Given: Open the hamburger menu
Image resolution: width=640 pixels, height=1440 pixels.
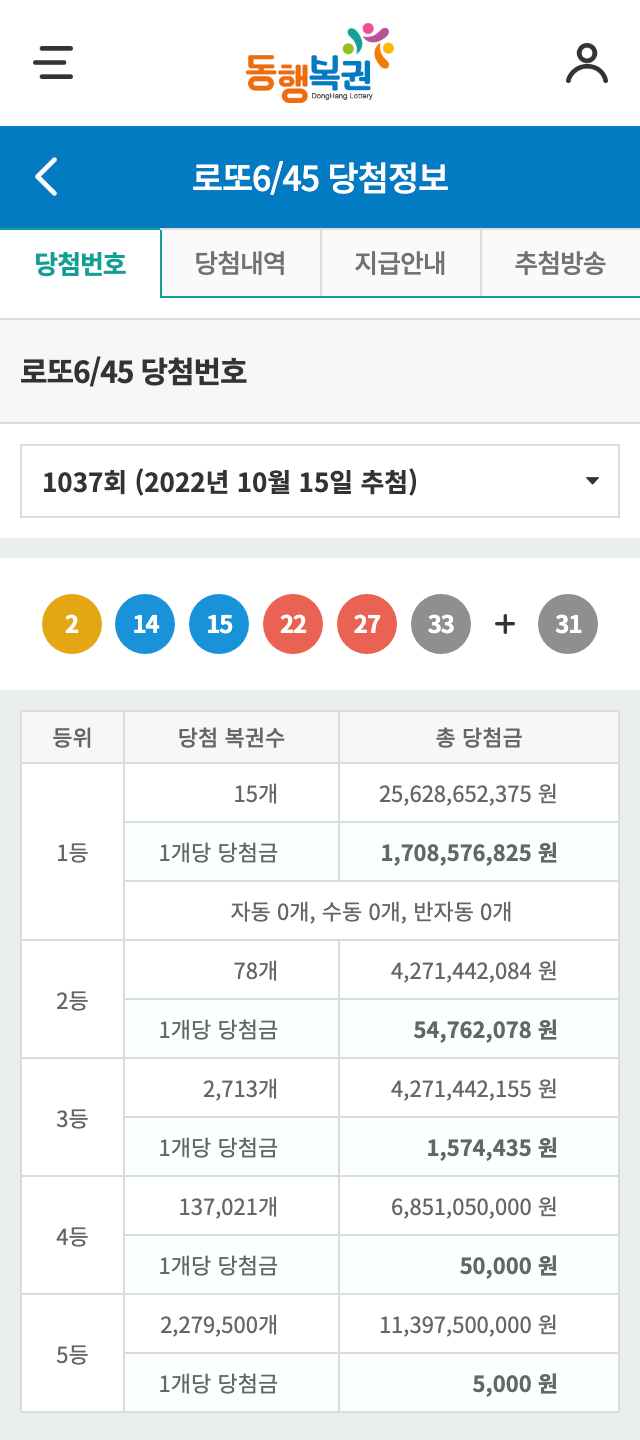Looking at the screenshot, I should (x=53, y=63).
